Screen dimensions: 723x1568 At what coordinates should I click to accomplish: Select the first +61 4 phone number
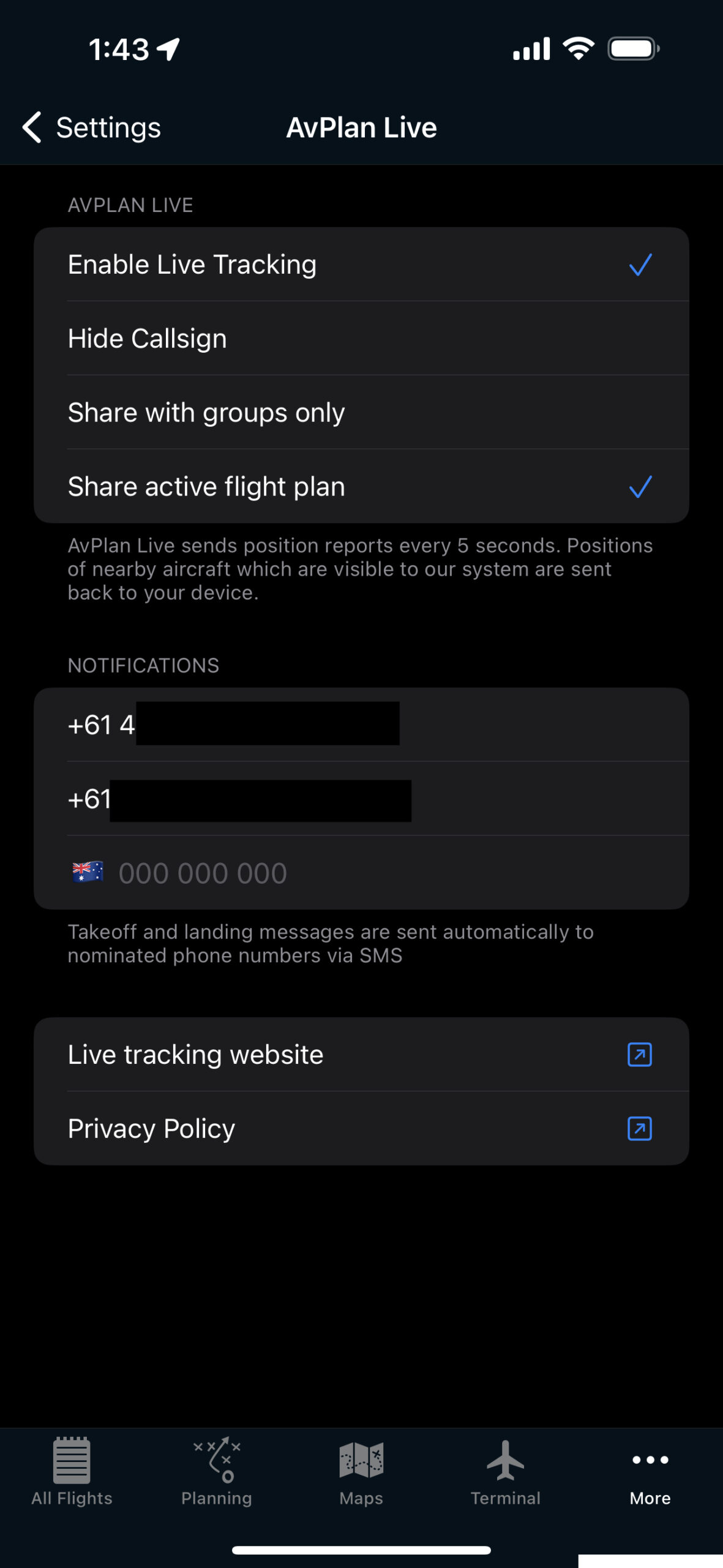tap(361, 725)
